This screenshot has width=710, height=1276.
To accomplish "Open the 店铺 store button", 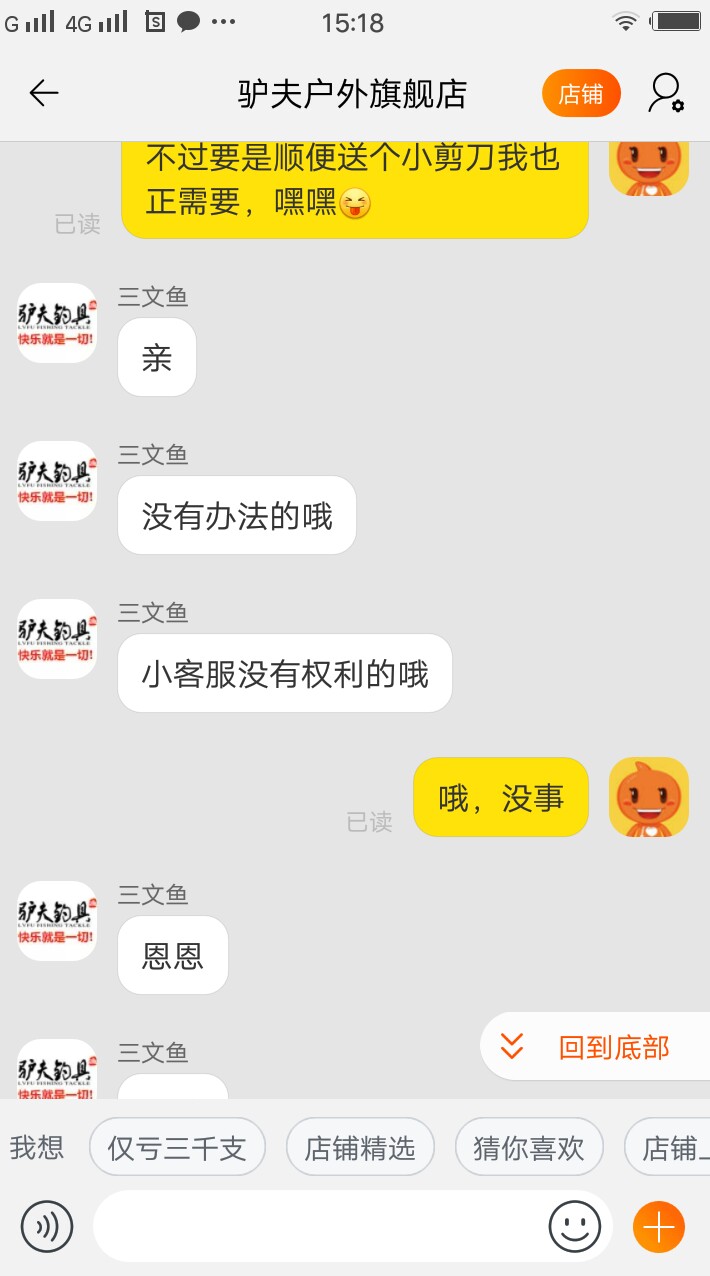I will pos(581,94).
